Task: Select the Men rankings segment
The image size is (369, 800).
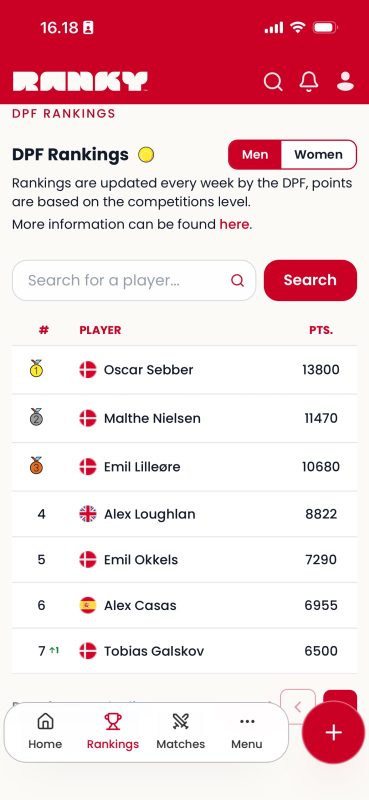Action: [255, 155]
